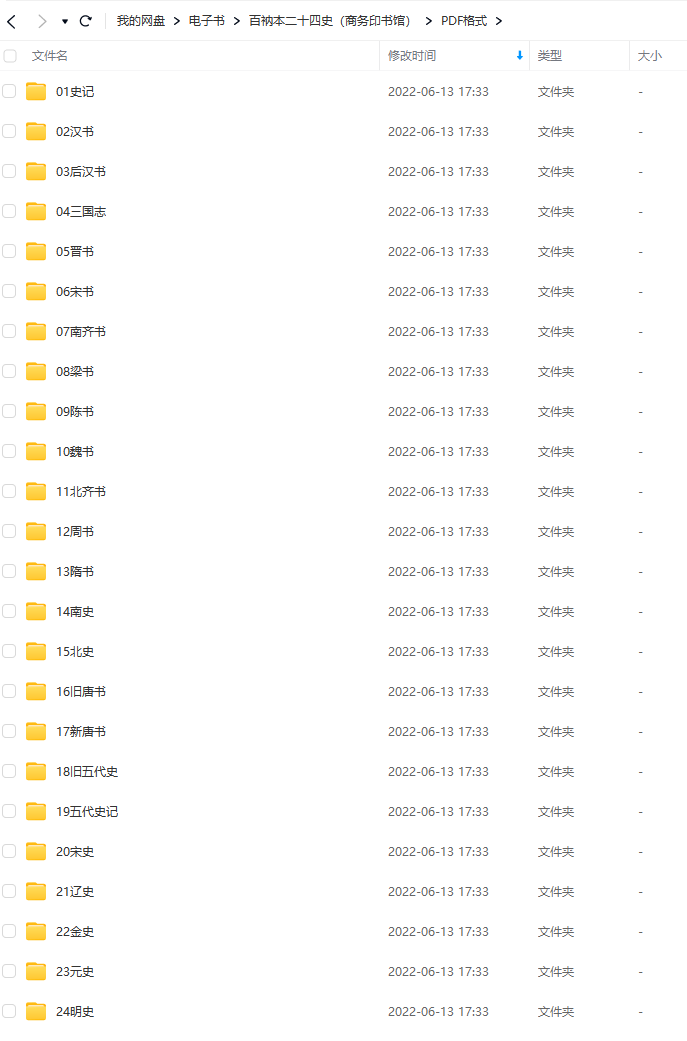Sort the list by 类型
The image size is (687, 1041).
point(549,56)
